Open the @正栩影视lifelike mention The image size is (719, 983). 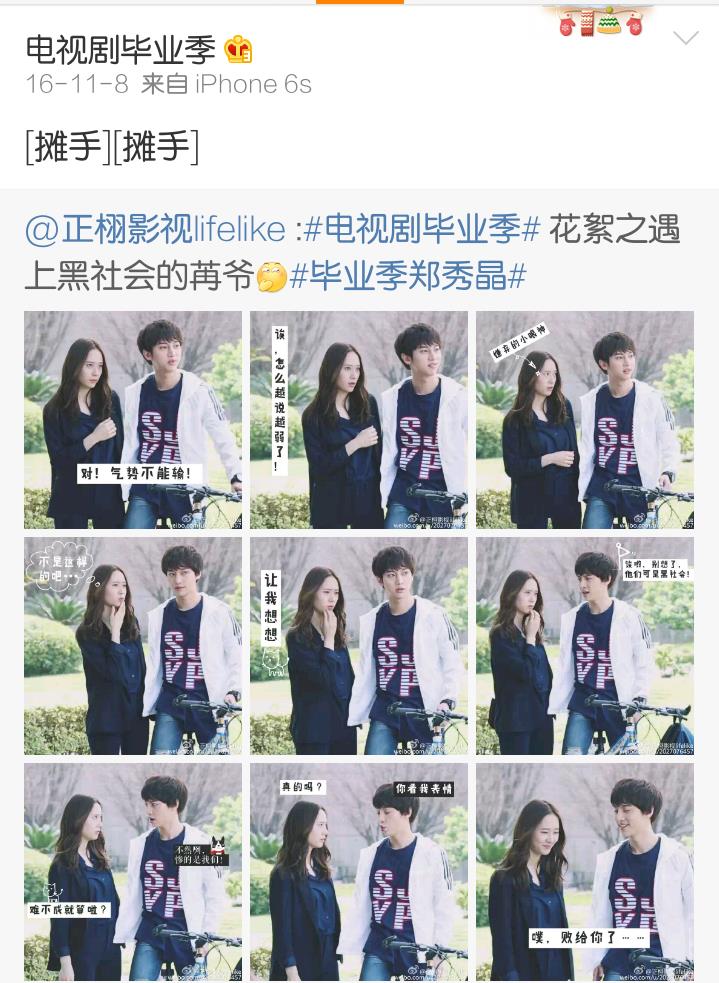coord(155,230)
